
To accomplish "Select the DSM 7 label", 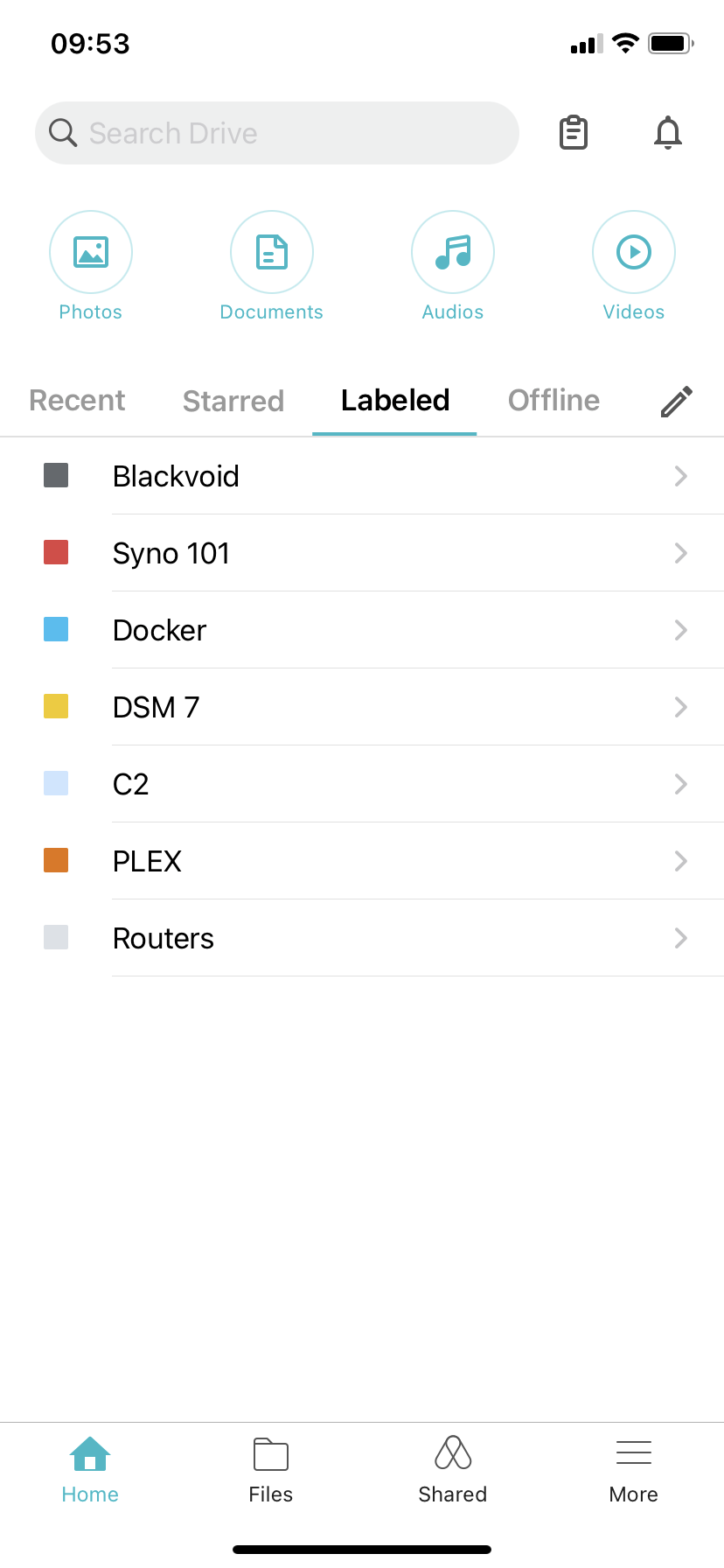I will tap(362, 707).
